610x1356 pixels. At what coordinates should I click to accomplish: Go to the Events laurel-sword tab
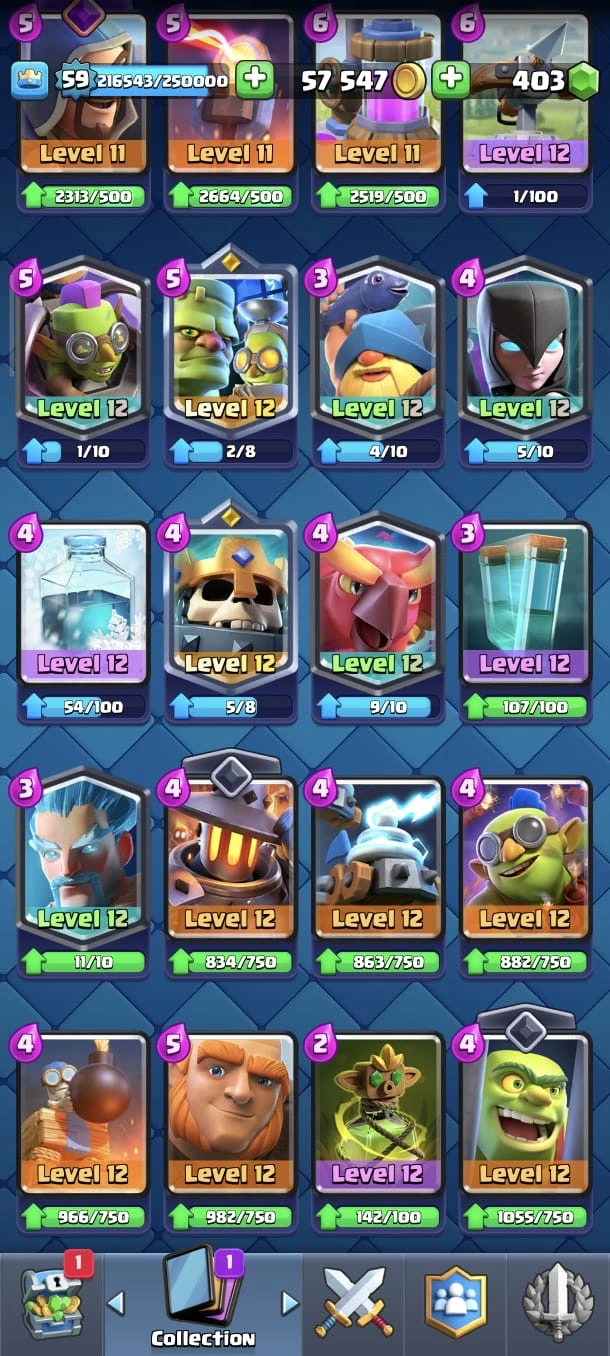point(558,1302)
